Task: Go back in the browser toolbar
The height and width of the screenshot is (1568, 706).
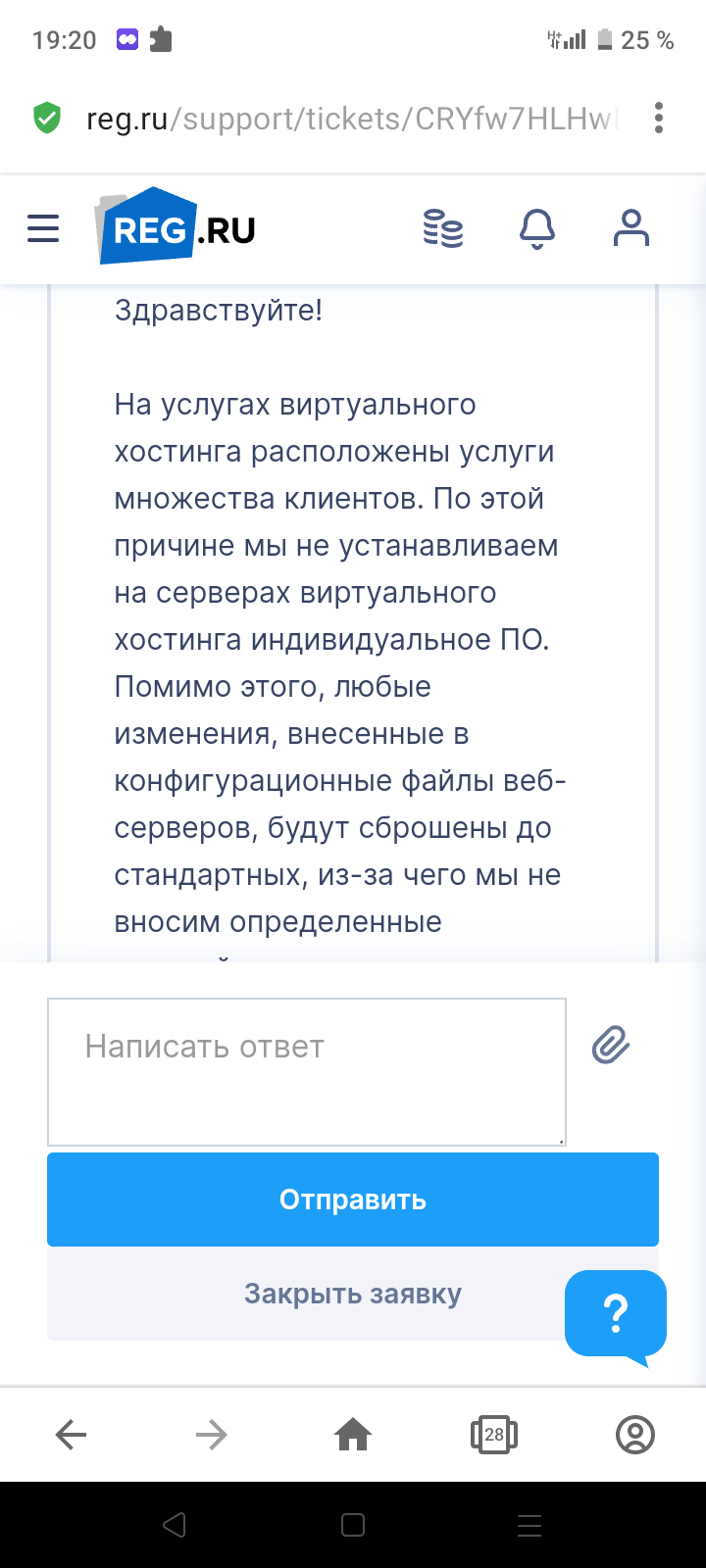Action: tap(71, 1436)
